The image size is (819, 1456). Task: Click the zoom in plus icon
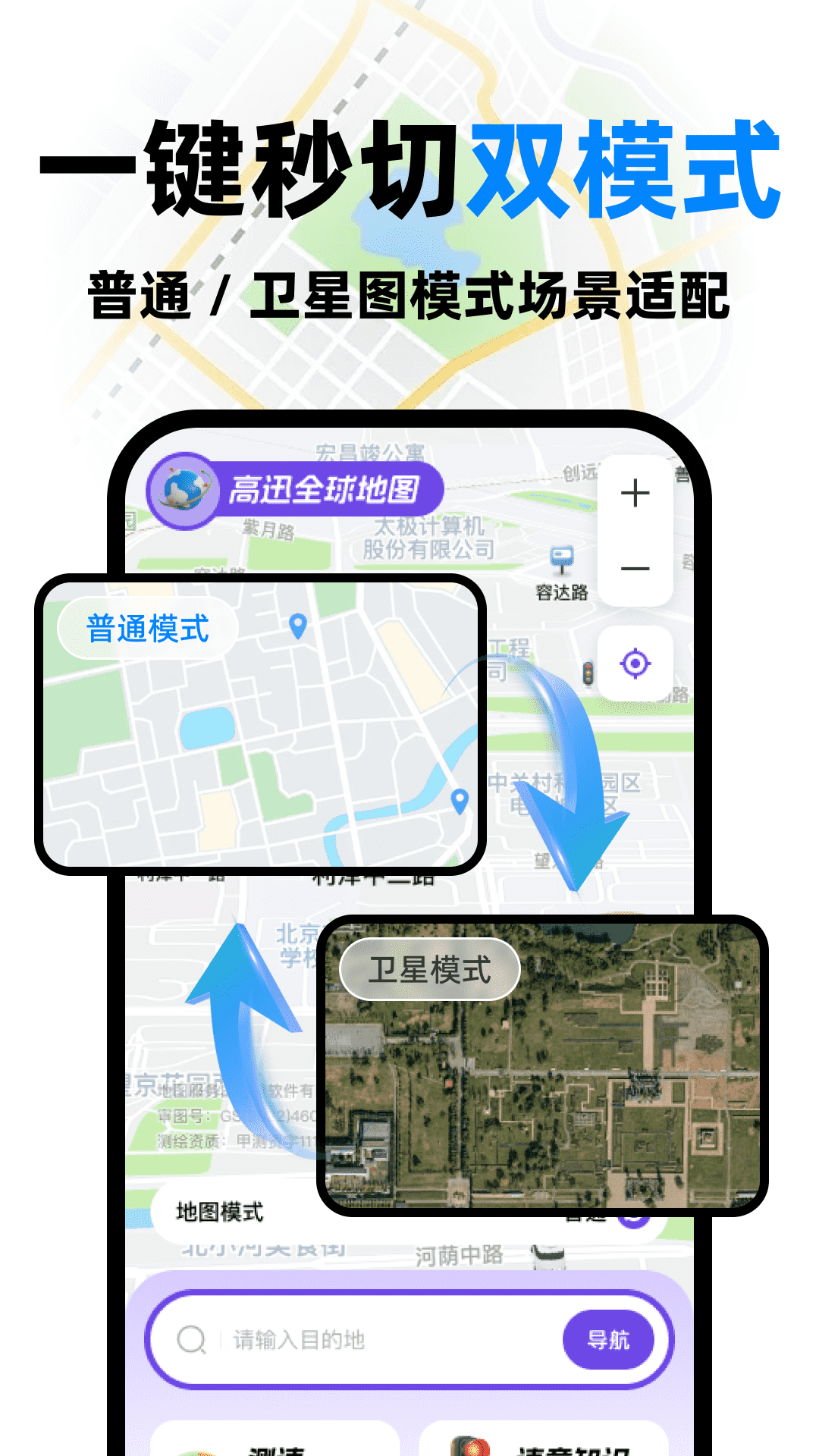(x=635, y=494)
